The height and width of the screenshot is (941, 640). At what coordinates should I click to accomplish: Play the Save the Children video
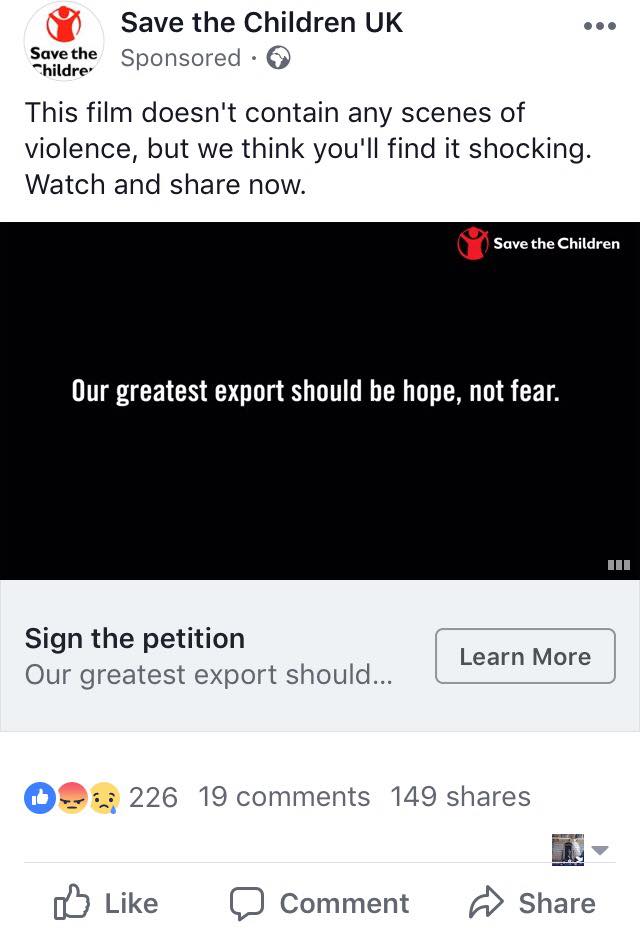(320, 400)
